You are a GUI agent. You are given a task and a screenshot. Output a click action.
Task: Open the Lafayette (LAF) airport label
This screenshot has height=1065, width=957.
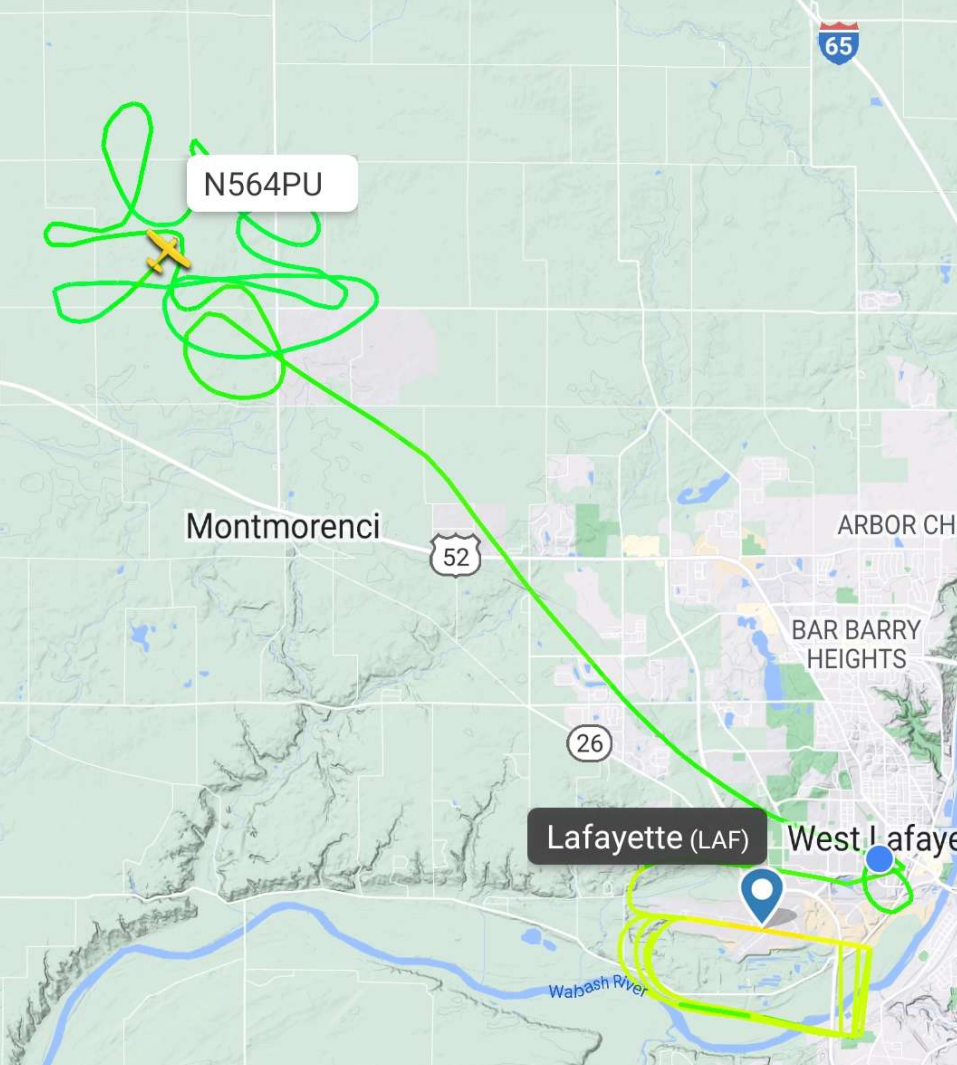click(x=647, y=838)
